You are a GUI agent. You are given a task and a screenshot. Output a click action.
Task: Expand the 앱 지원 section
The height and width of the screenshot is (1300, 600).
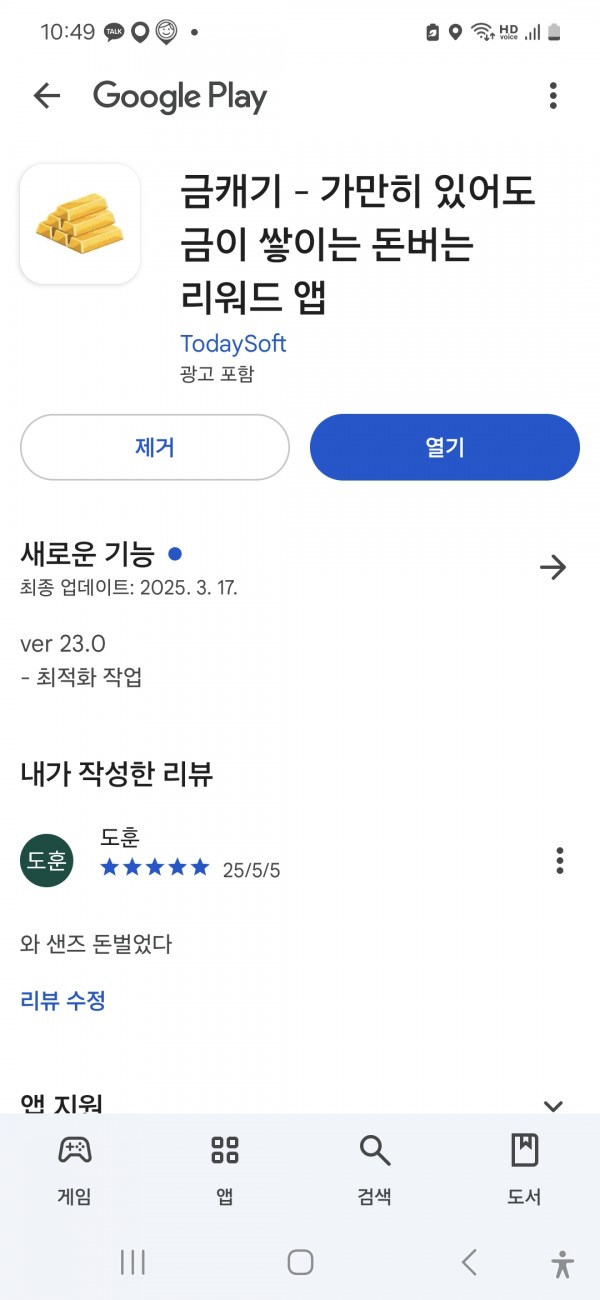[553, 1104]
